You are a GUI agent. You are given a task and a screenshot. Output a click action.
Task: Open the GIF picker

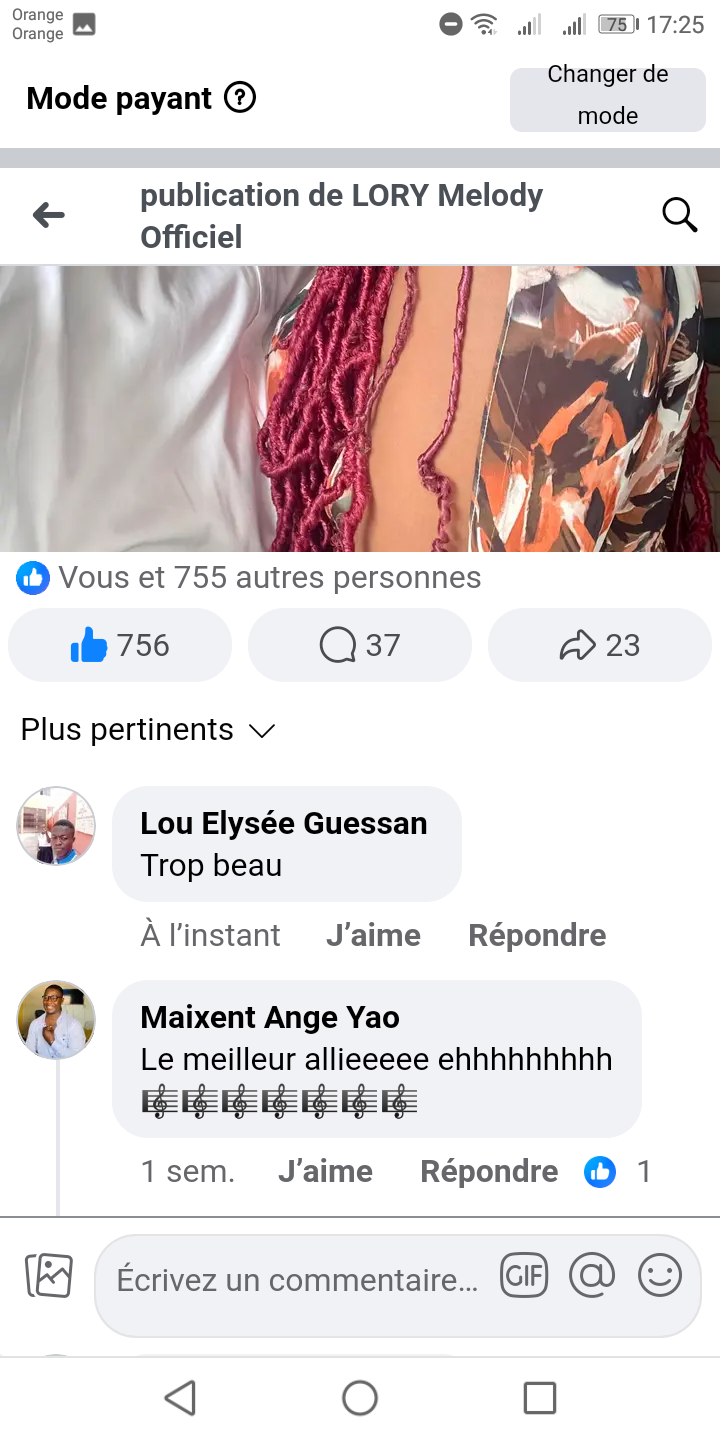(524, 1276)
